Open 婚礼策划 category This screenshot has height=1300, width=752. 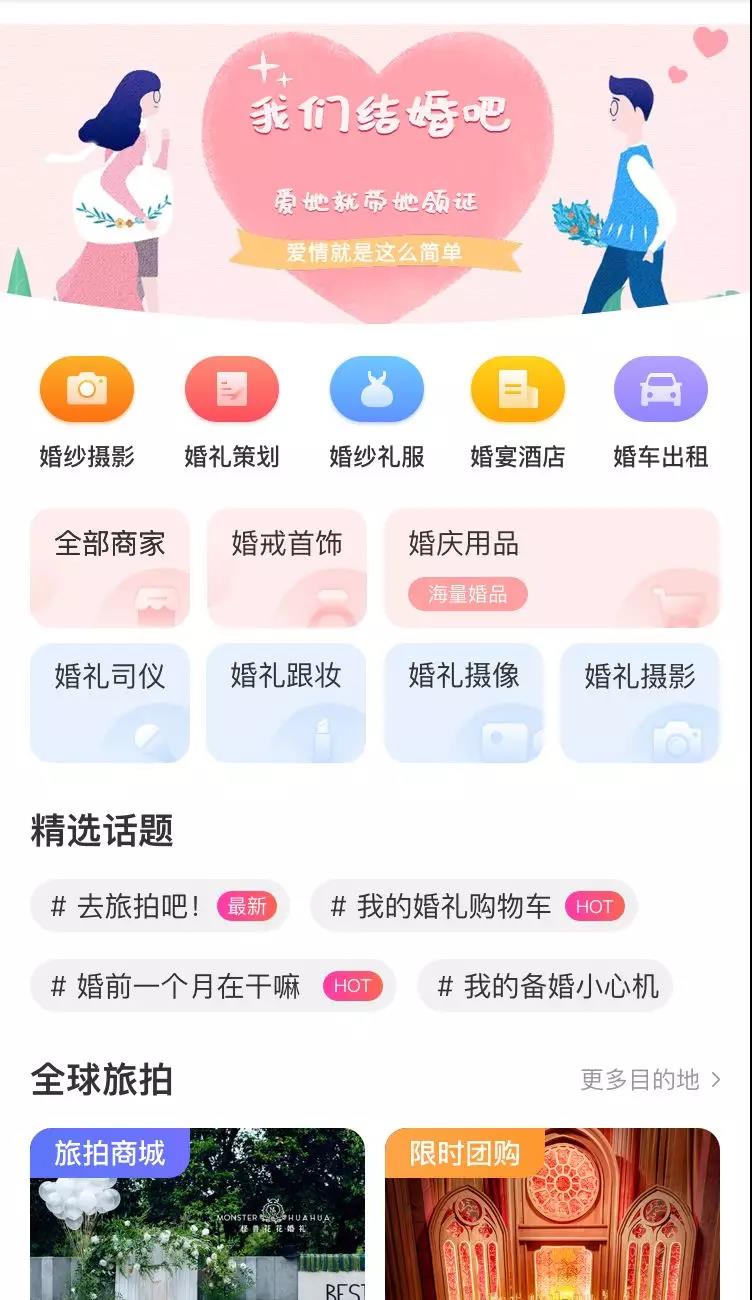coord(231,412)
